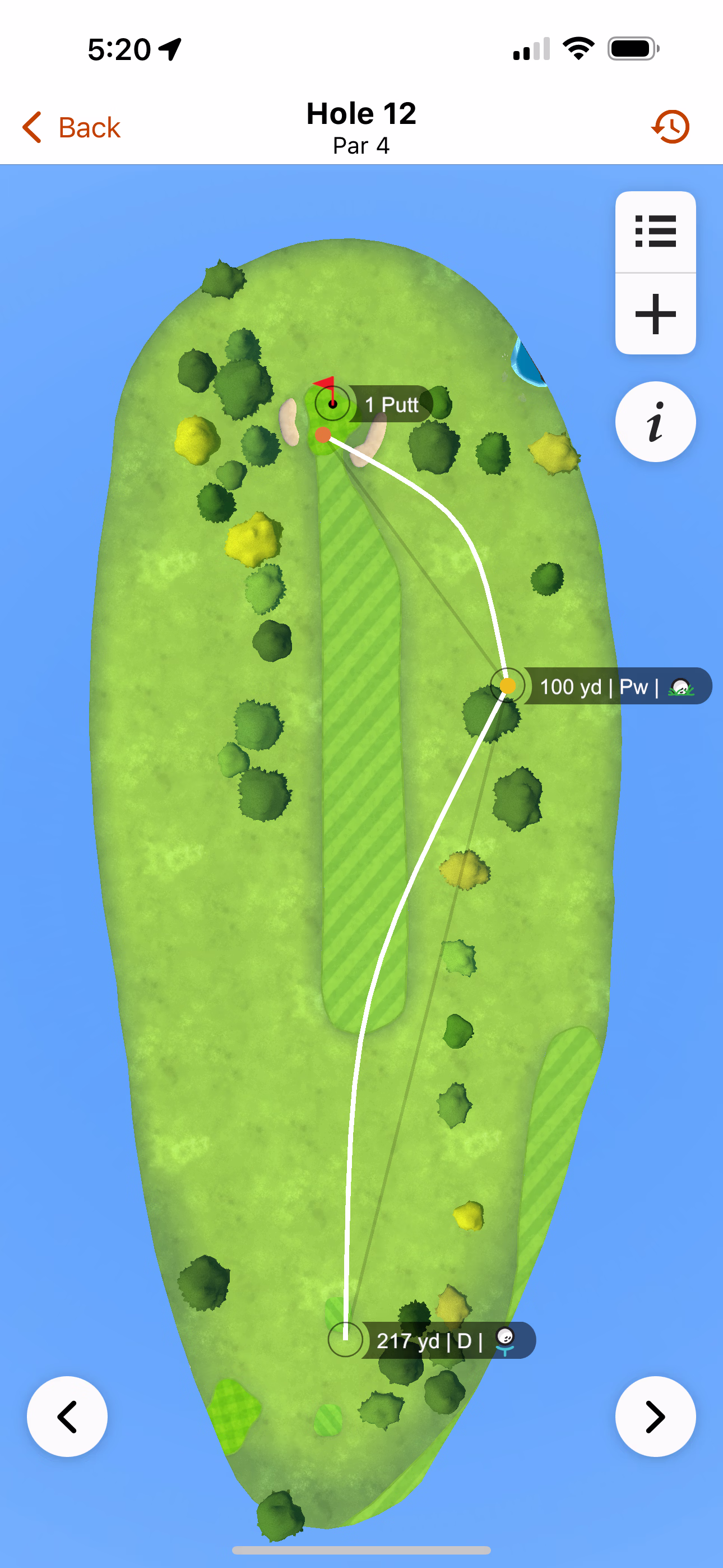This screenshot has width=723, height=1568.
Task: Show hole info with the i button
Action: (x=655, y=422)
